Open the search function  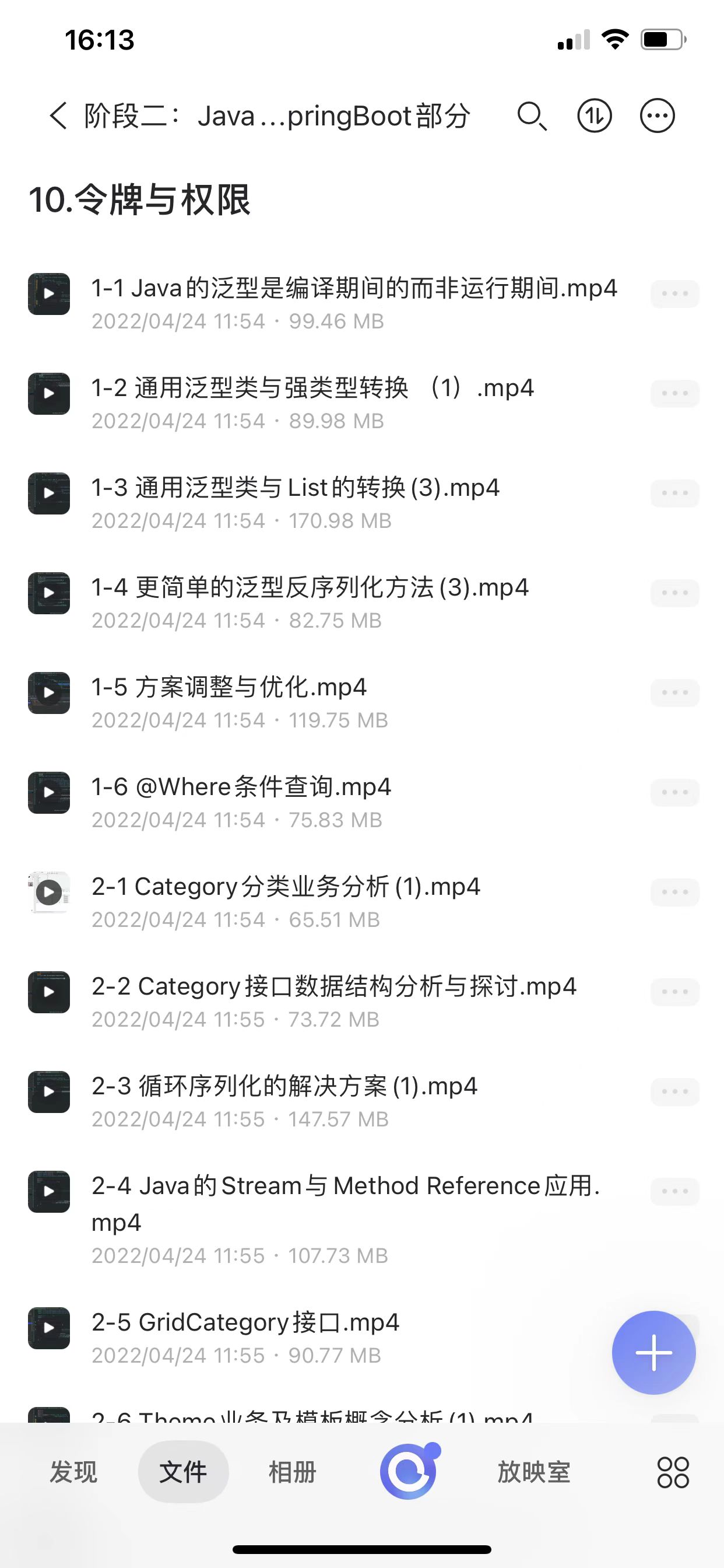click(x=531, y=116)
